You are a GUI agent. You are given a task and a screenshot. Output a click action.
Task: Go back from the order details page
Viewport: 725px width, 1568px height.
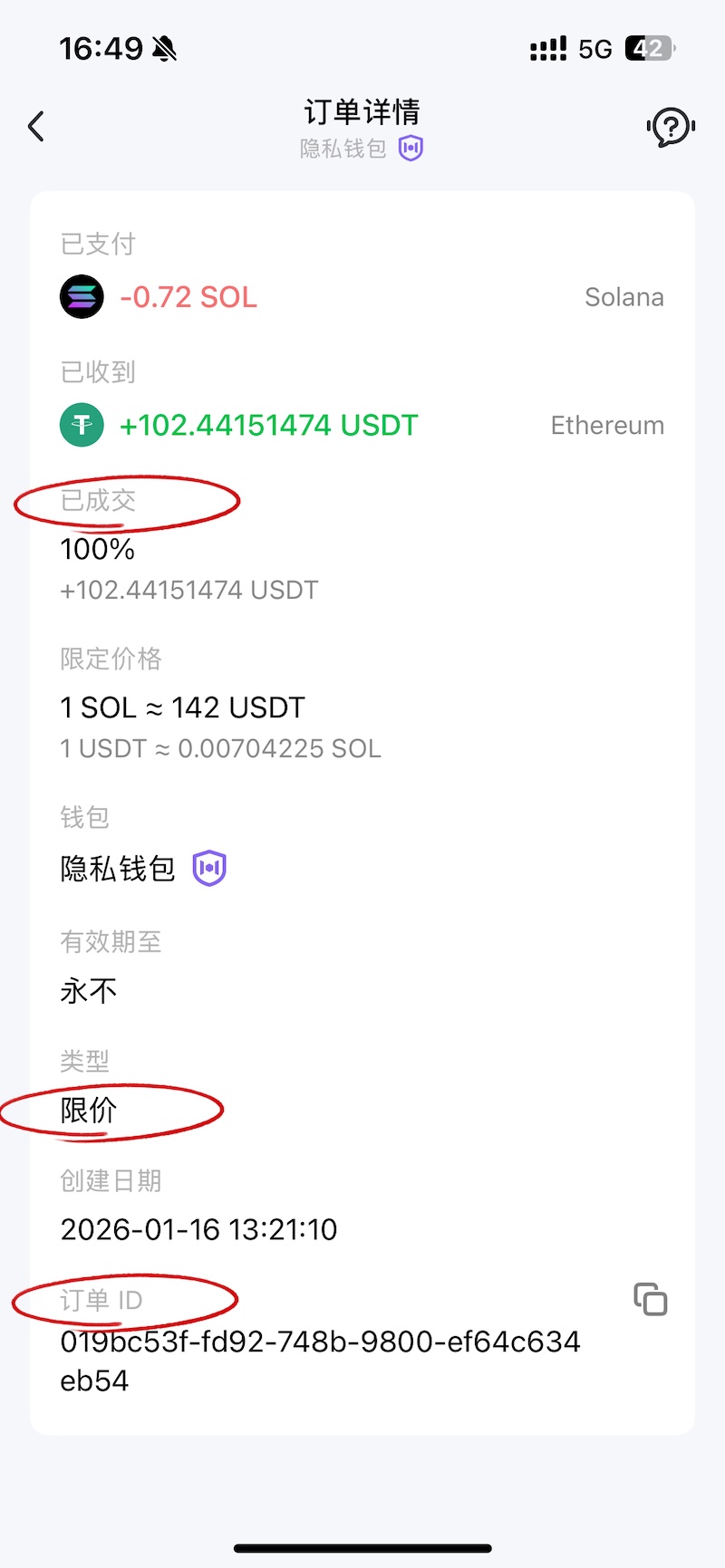point(36,127)
